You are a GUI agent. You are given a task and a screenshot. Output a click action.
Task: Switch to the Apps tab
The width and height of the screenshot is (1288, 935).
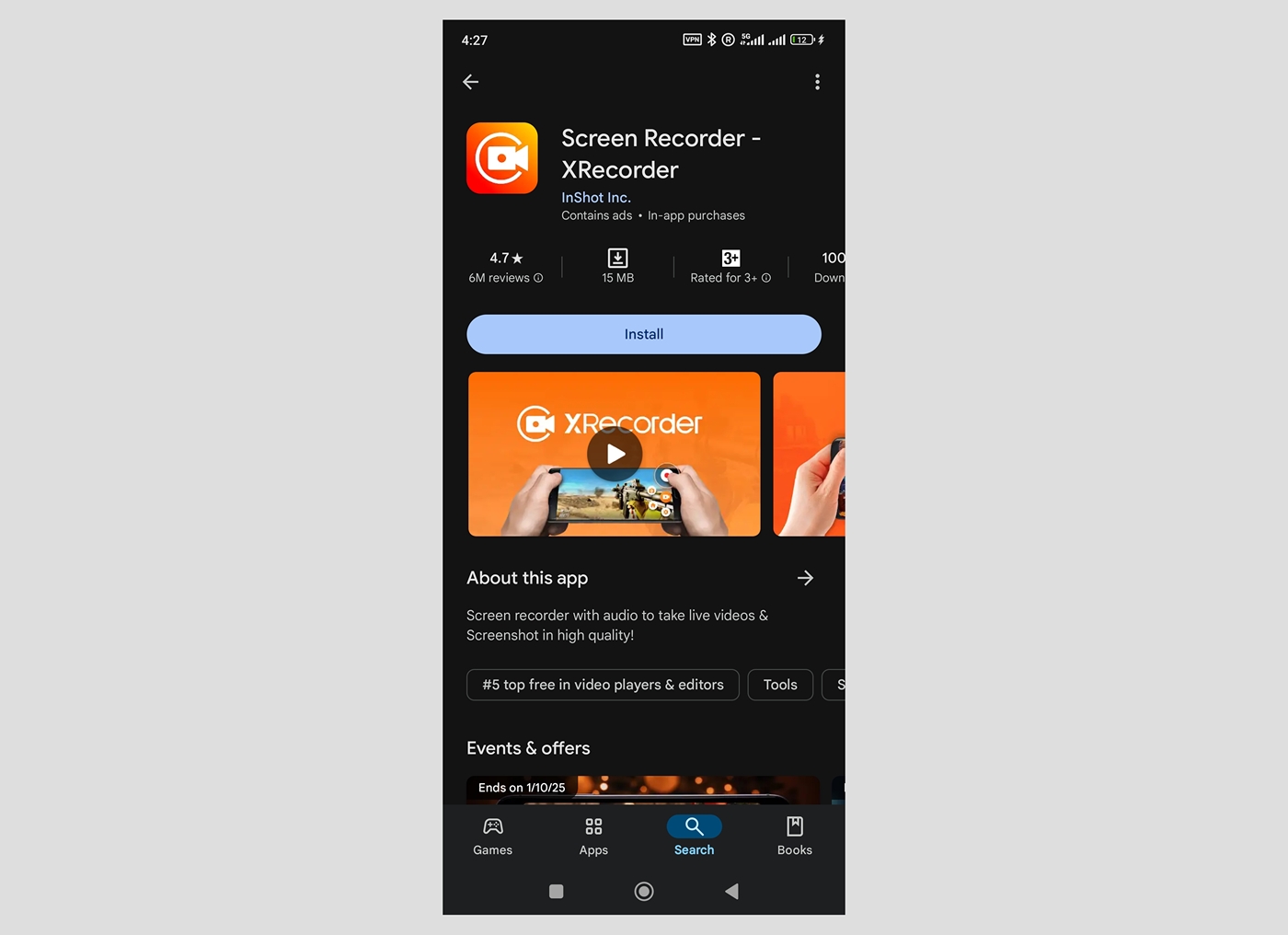tap(593, 836)
